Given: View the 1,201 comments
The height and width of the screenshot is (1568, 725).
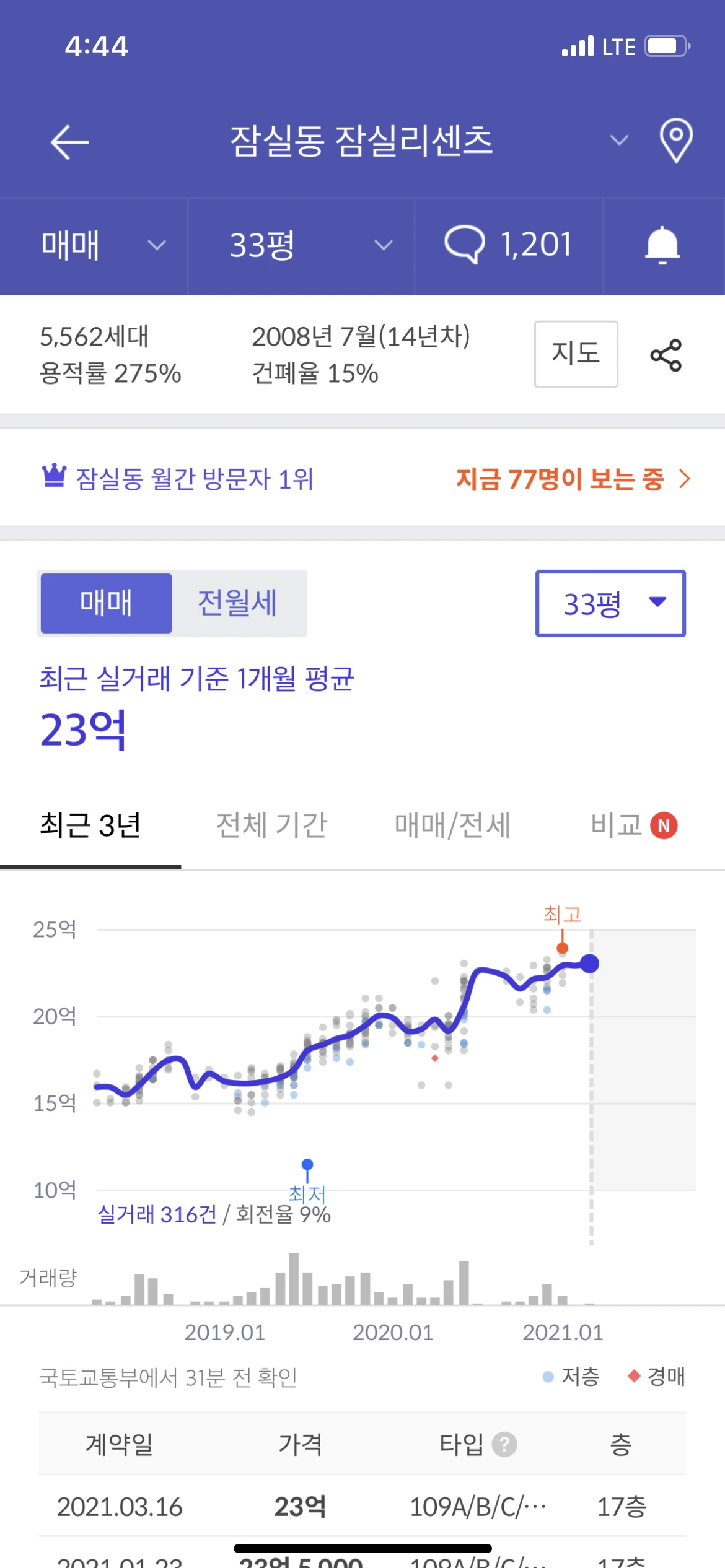Looking at the screenshot, I should pos(509,246).
